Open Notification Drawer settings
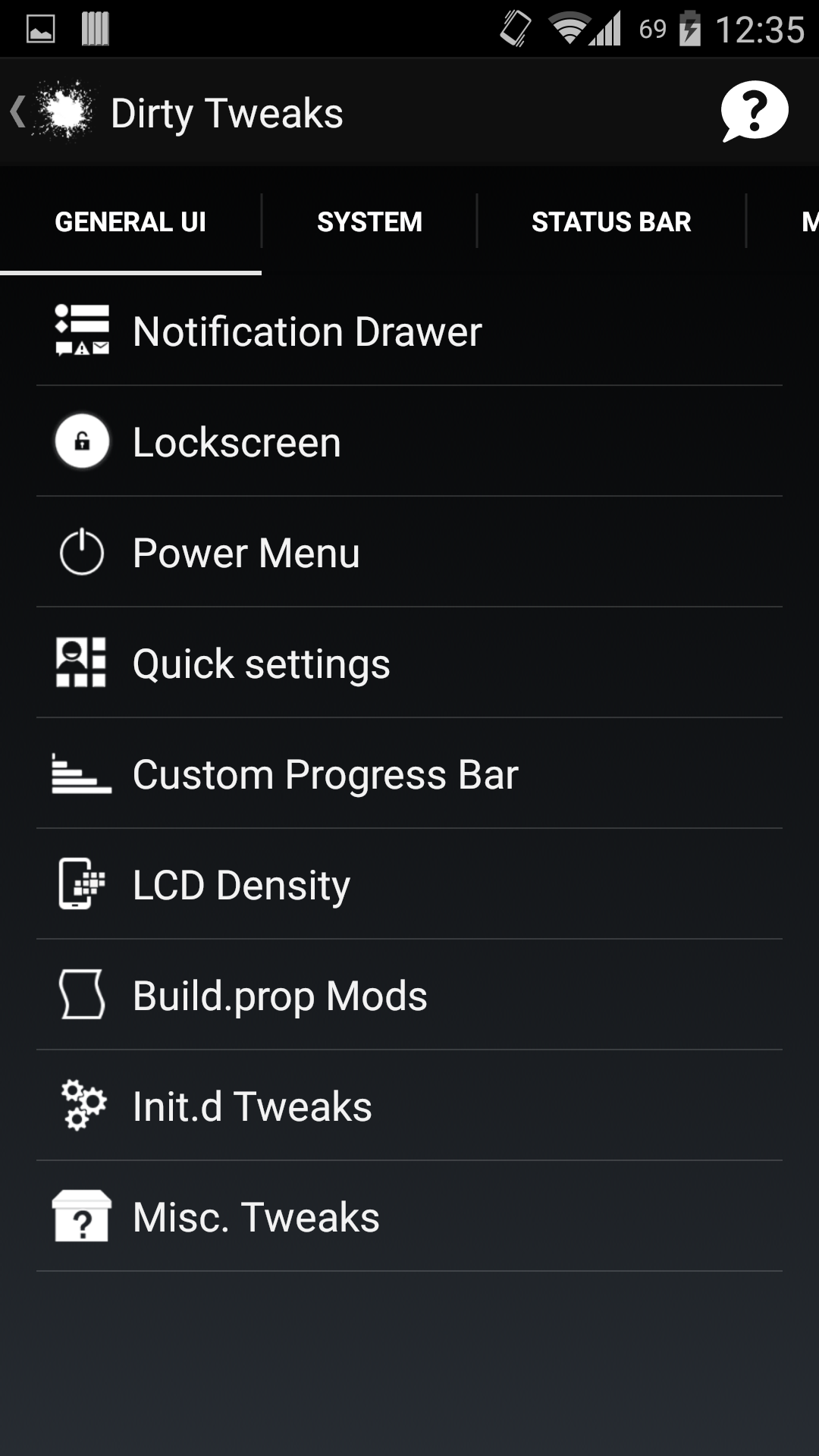The height and width of the screenshot is (1456, 819). pos(307,331)
